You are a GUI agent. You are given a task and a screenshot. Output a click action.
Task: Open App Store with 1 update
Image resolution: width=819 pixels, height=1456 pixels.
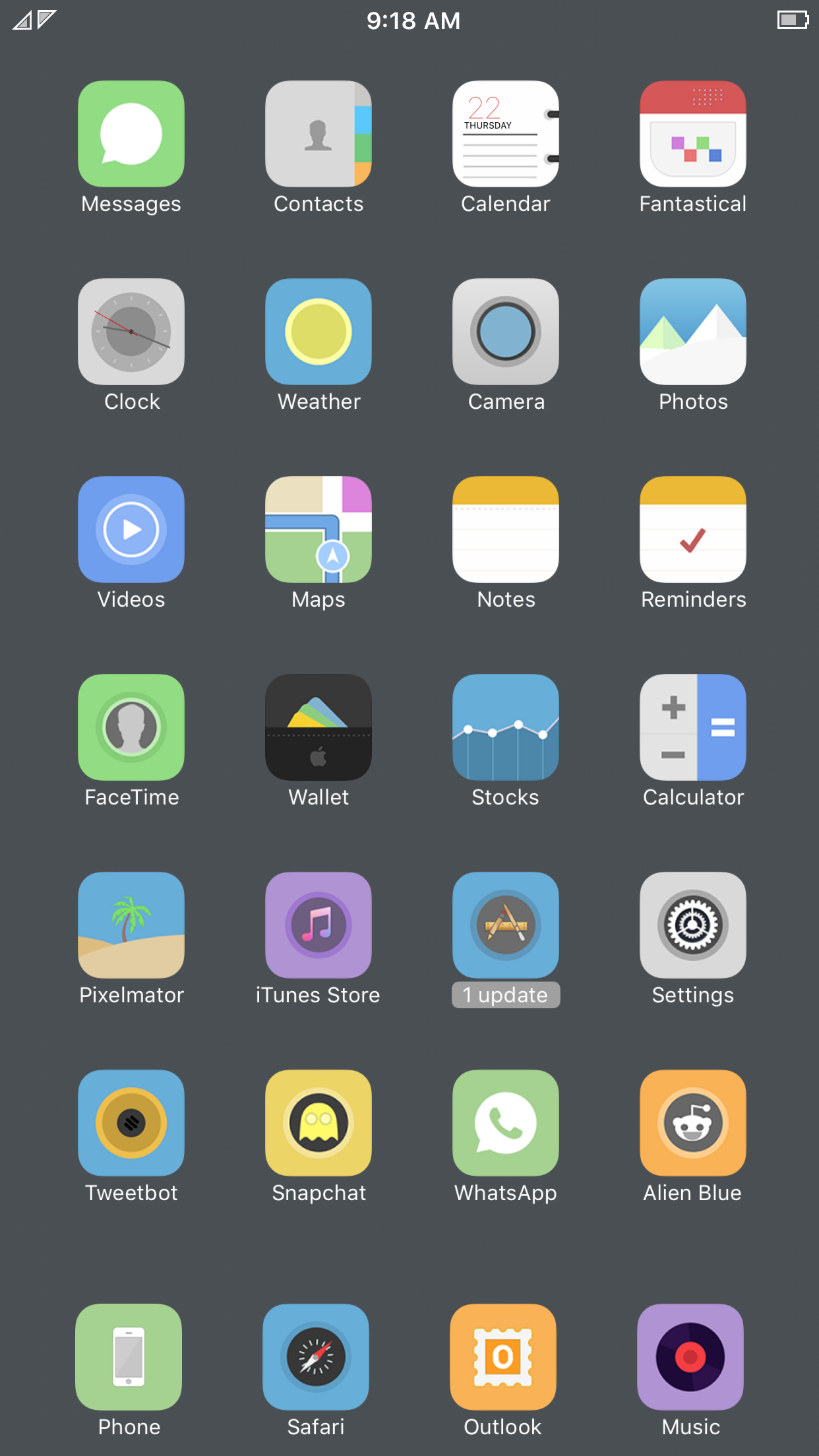coord(506,925)
